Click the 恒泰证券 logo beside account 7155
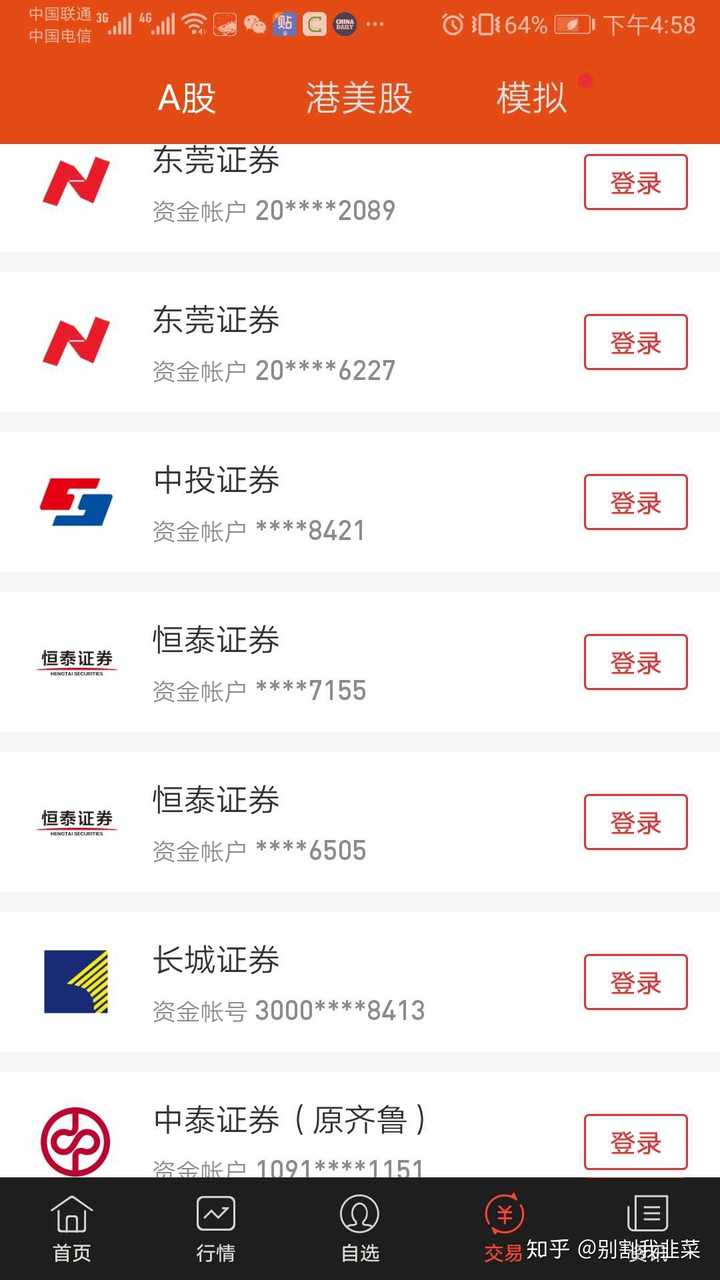This screenshot has height=1280, width=720. (x=77, y=662)
